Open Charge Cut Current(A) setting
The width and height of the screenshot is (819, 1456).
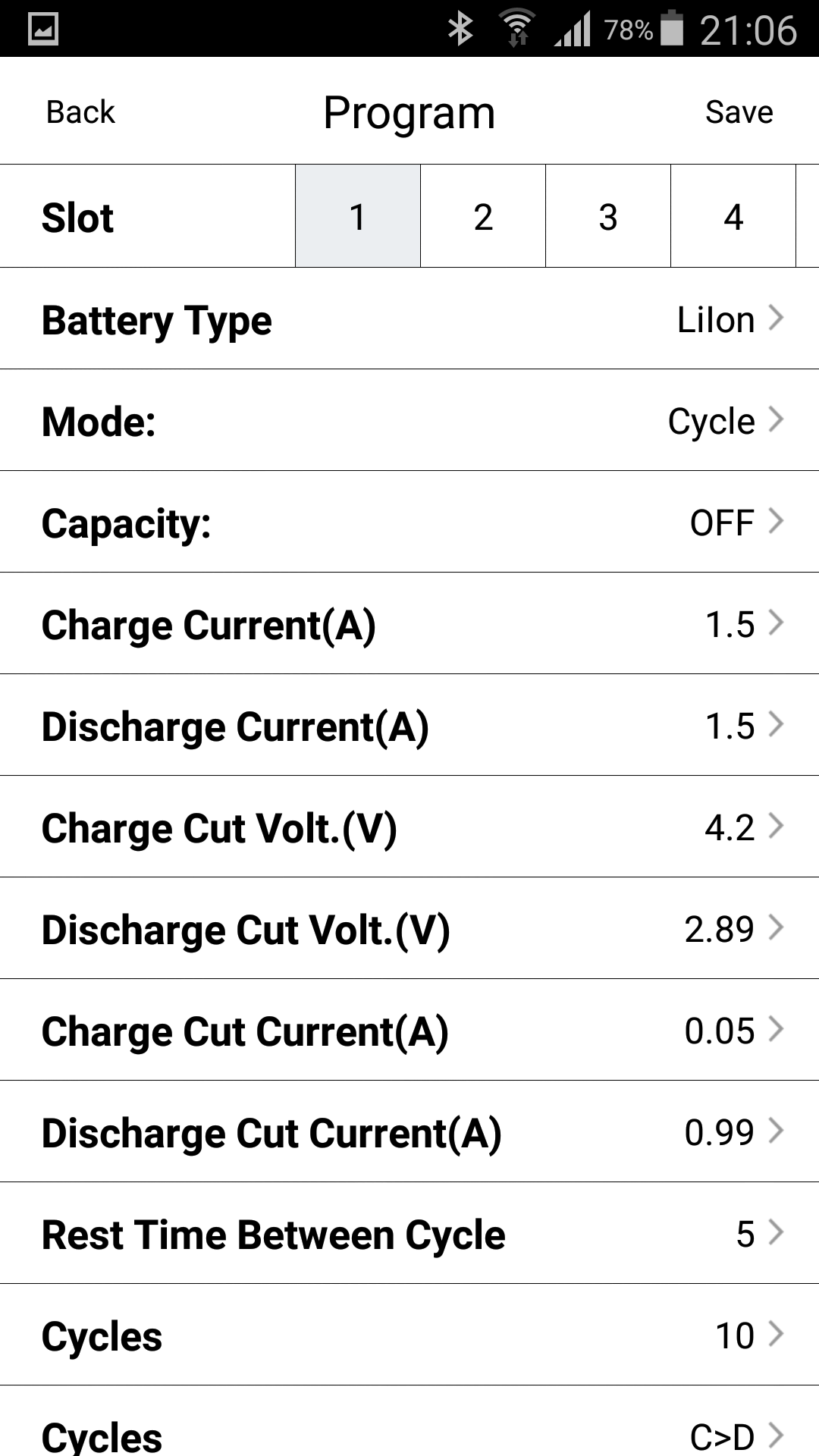(x=409, y=1030)
